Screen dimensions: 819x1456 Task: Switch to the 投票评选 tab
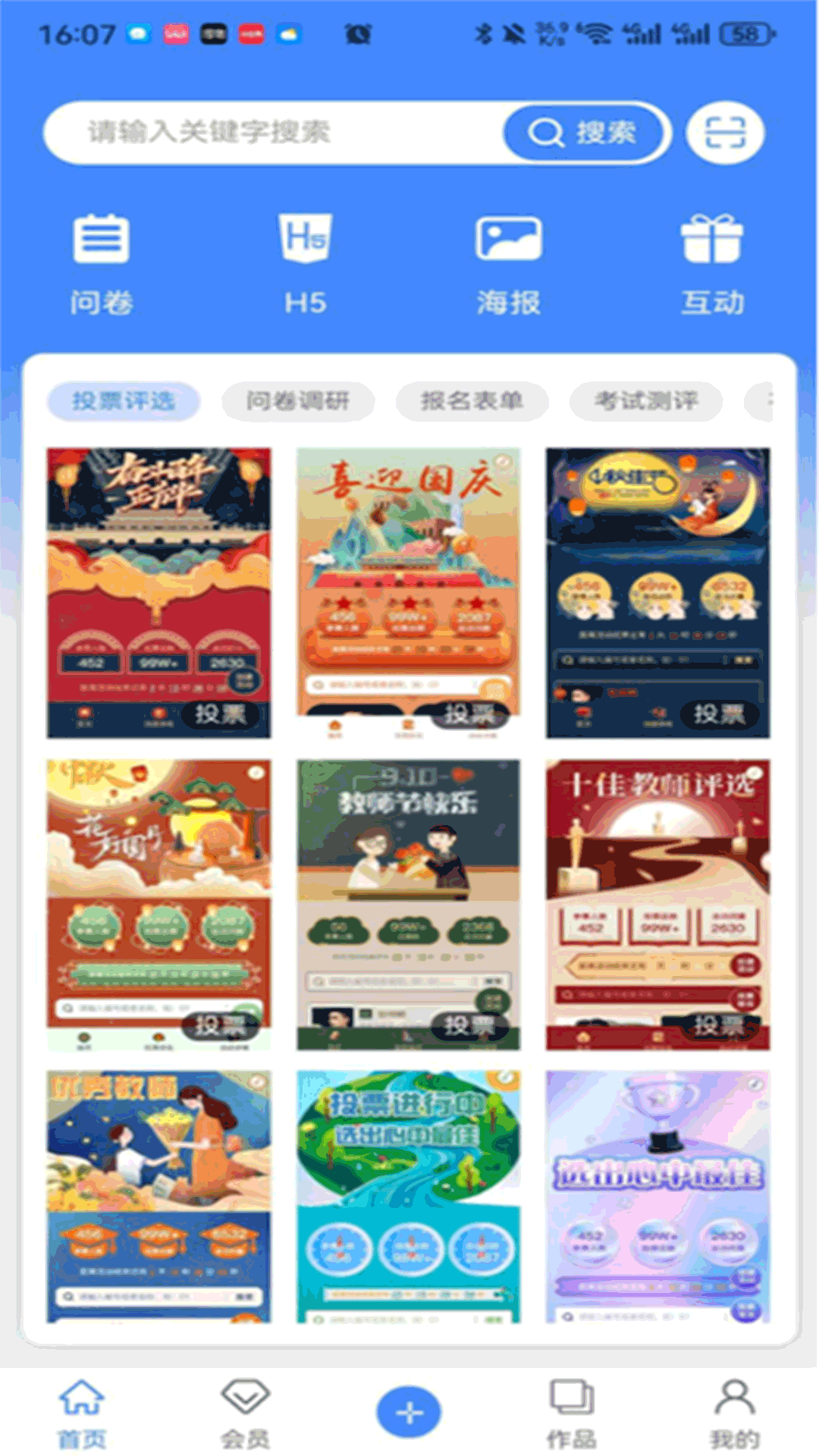point(125,401)
